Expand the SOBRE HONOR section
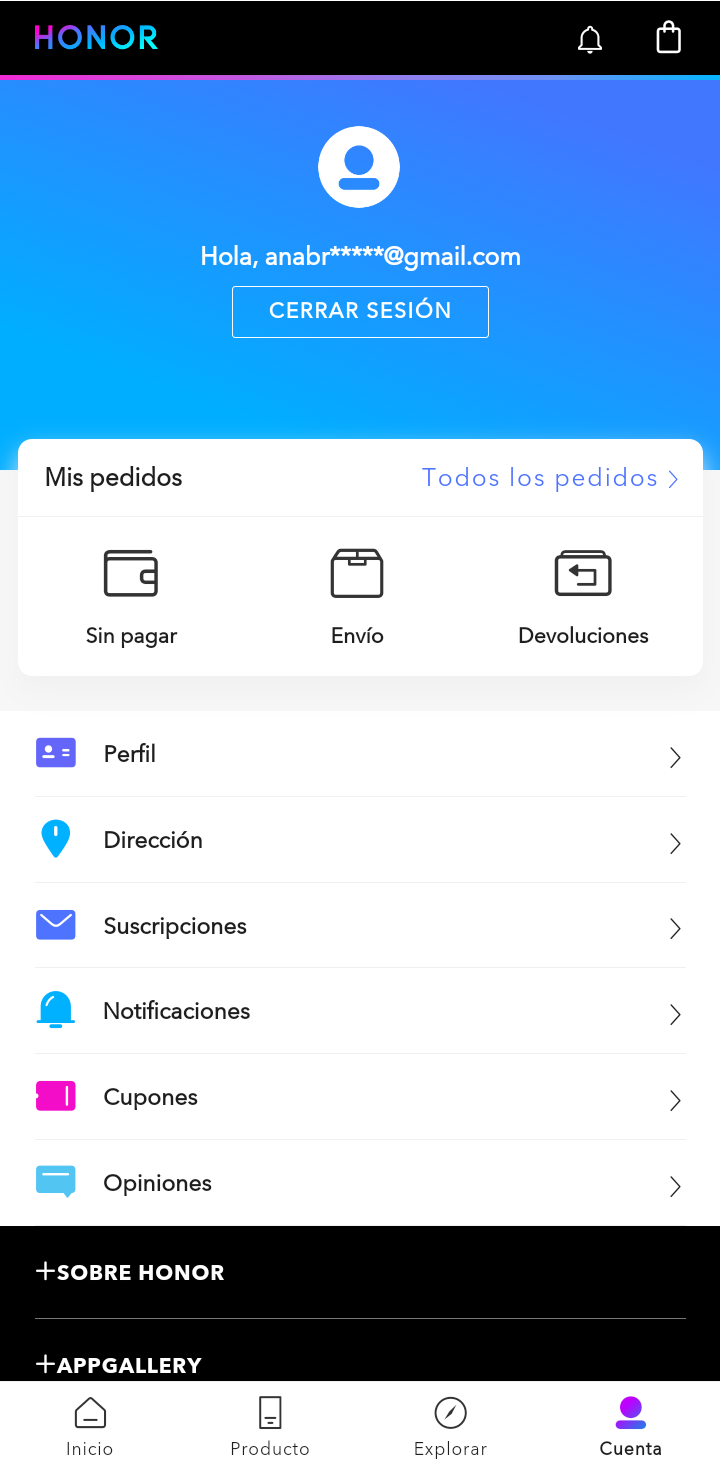 (x=130, y=1271)
